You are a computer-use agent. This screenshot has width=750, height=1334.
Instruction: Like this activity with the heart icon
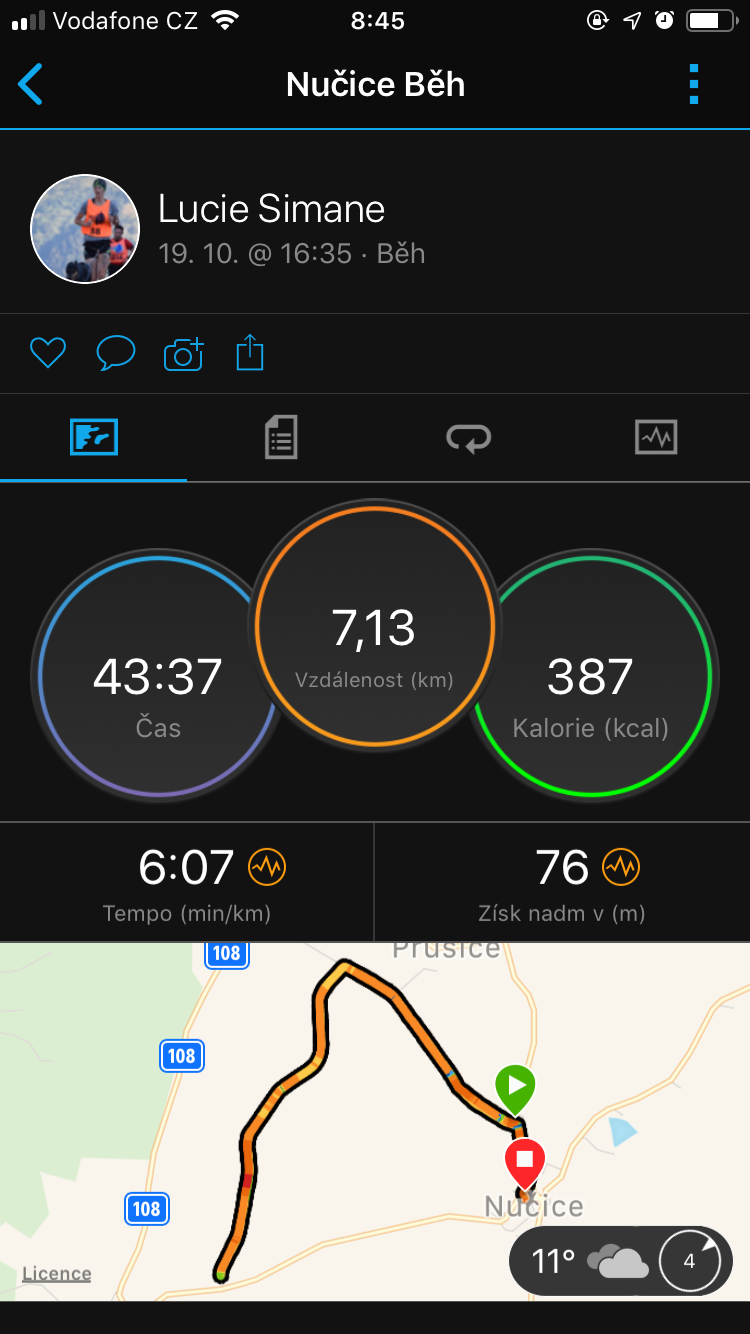[x=48, y=353]
